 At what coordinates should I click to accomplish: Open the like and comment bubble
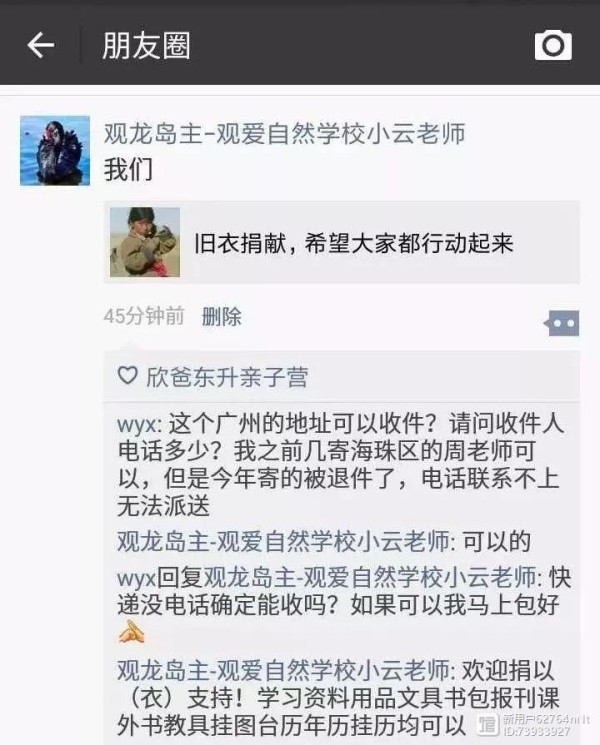click(561, 322)
